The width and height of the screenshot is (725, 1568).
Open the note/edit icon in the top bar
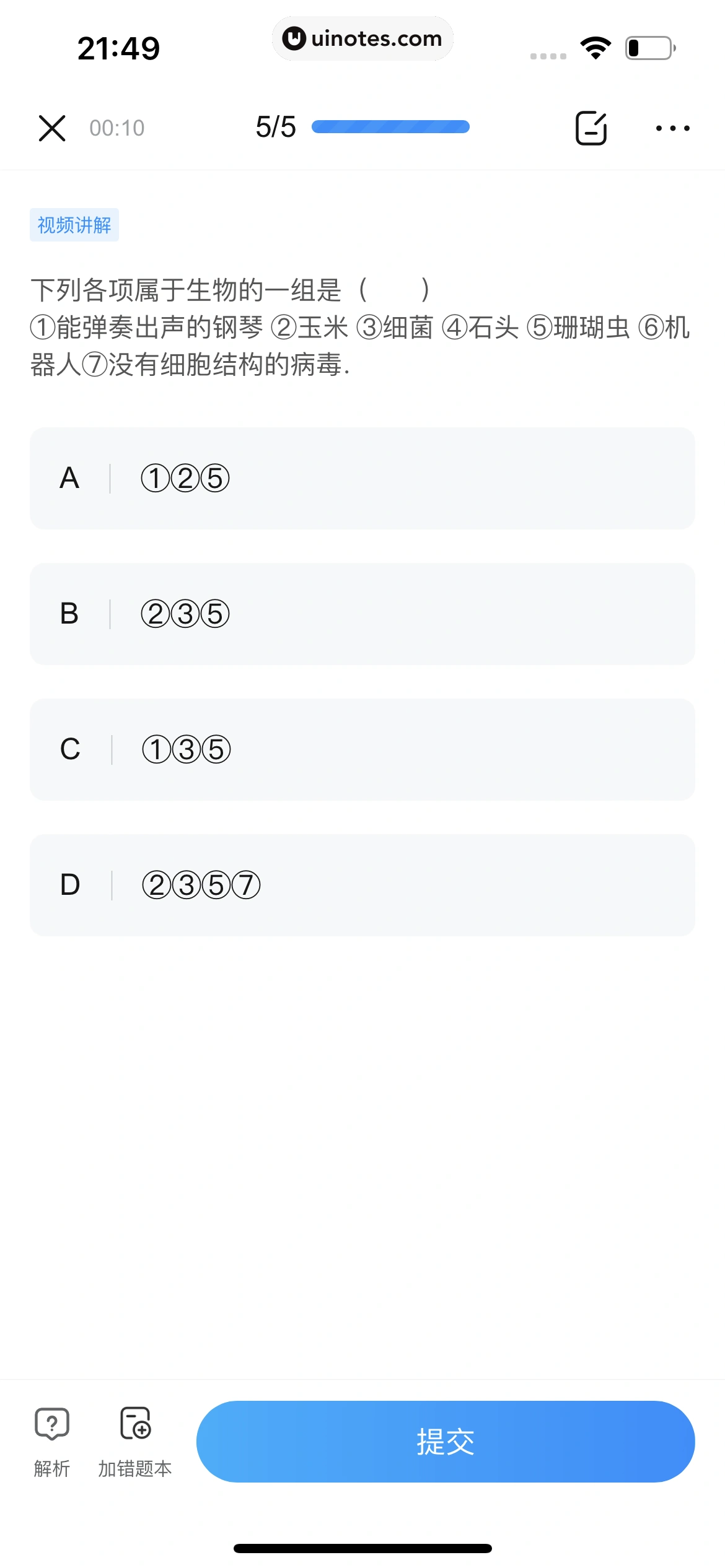coord(591,128)
